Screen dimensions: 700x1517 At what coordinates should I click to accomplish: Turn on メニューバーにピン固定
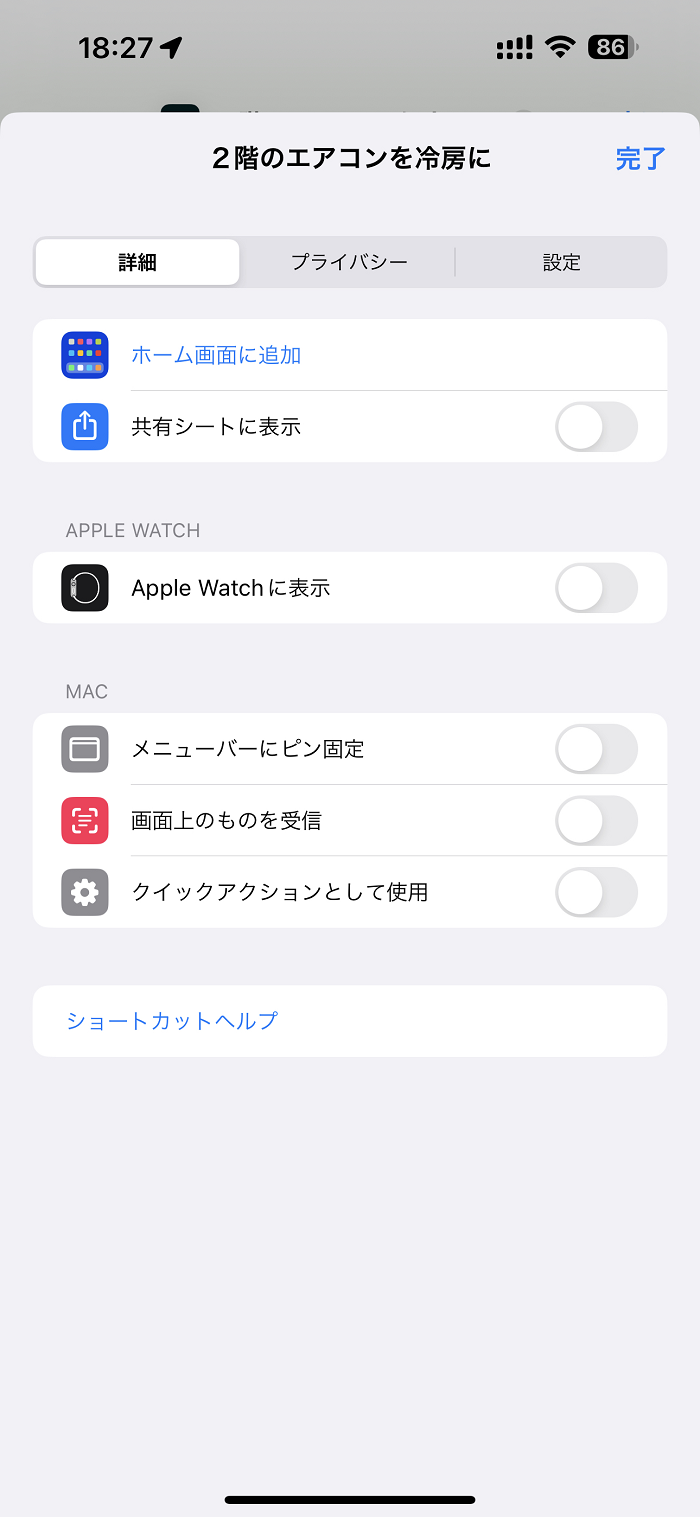click(596, 749)
